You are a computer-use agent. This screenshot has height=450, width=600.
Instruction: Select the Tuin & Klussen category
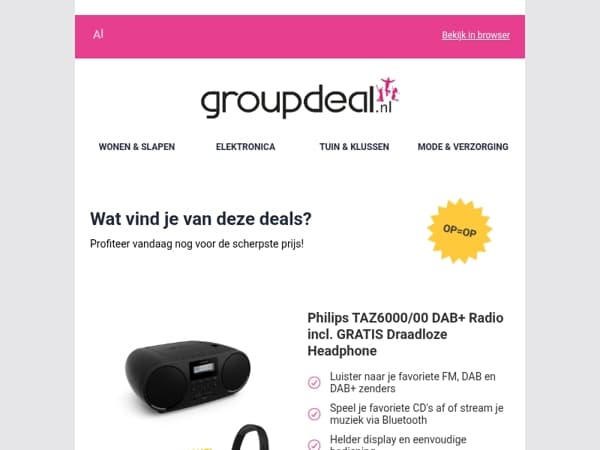(354, 147)
